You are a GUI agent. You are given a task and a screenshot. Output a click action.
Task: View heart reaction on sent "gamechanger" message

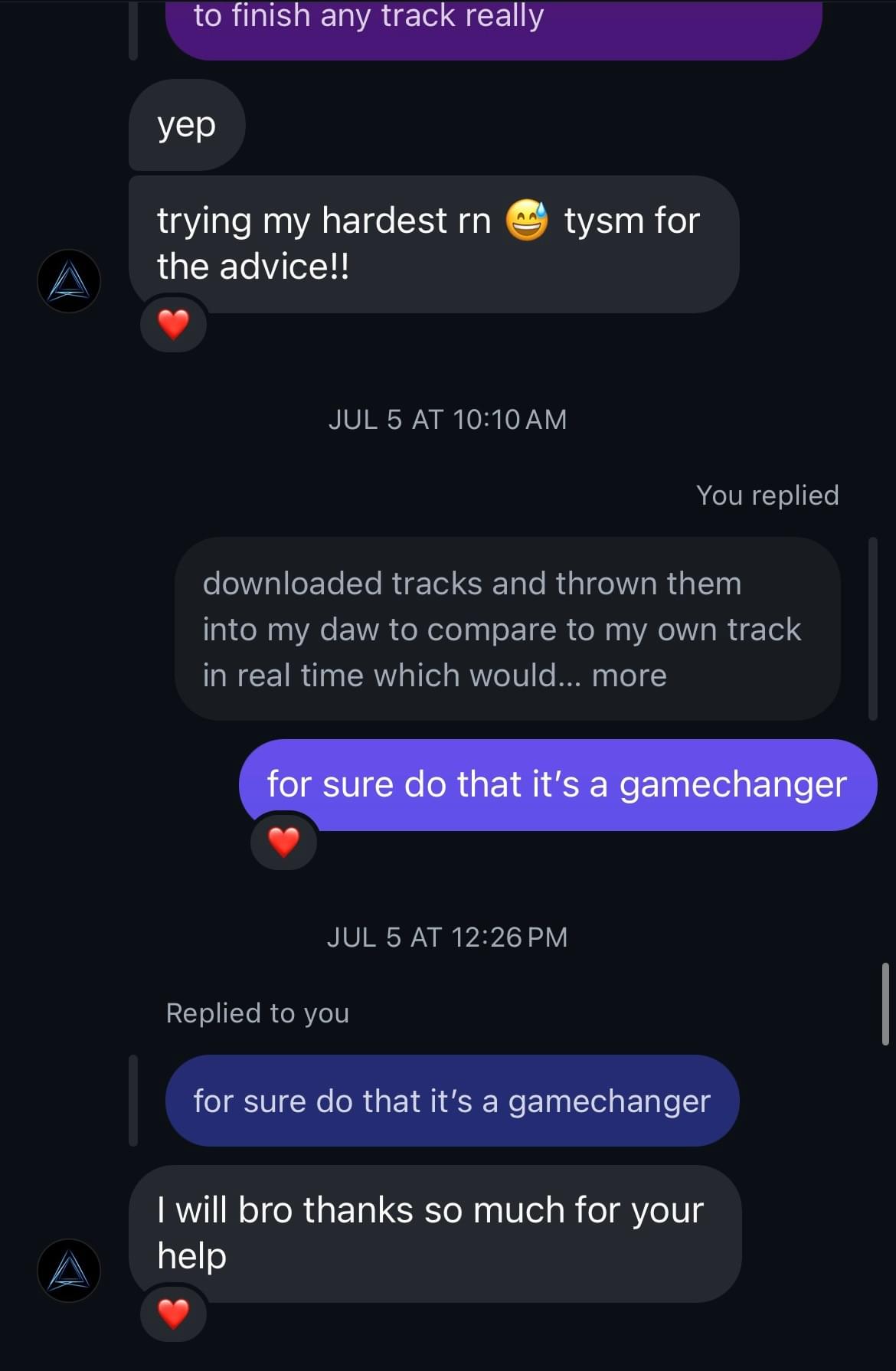(283, 842)
